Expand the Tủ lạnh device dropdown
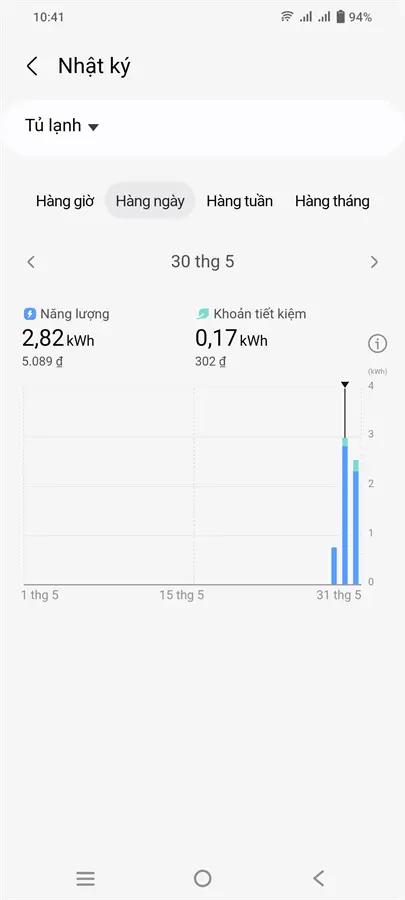 point(62,126)
